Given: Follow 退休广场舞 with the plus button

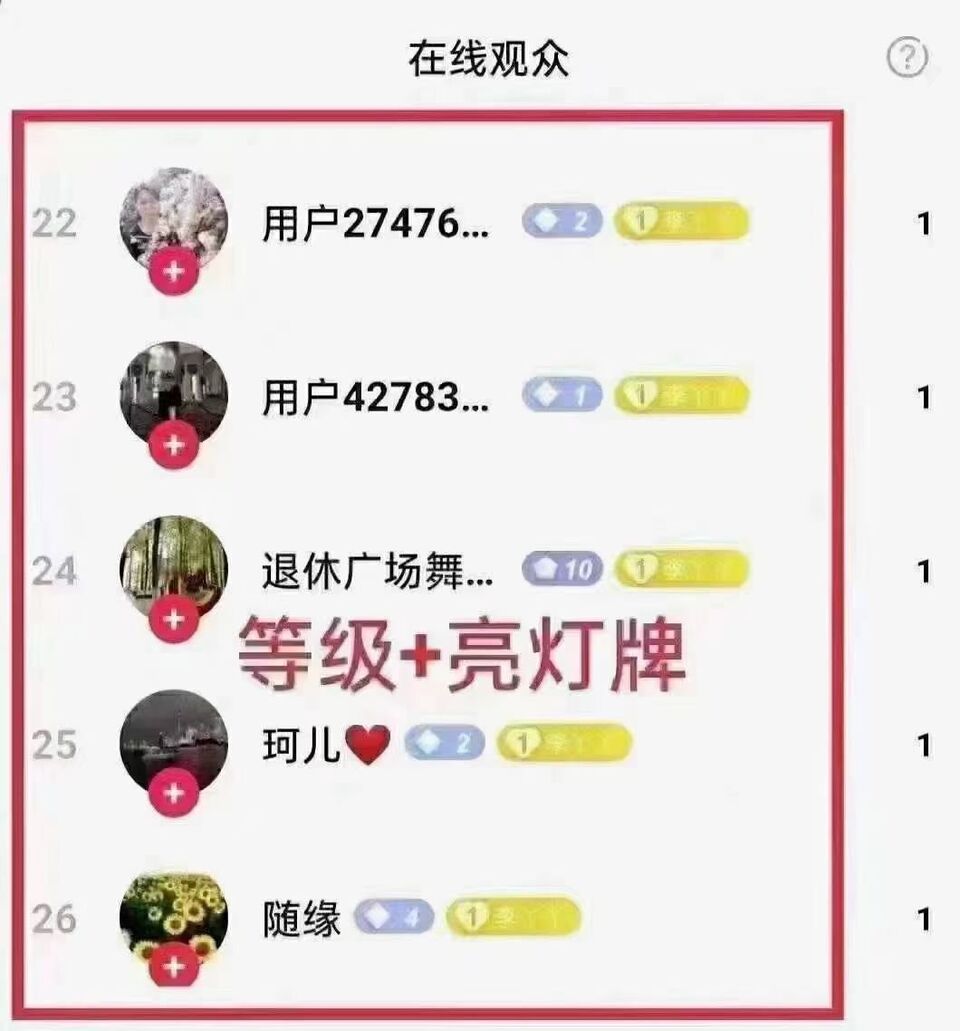Looking at the screenshot, I should [x=175, y=619].
